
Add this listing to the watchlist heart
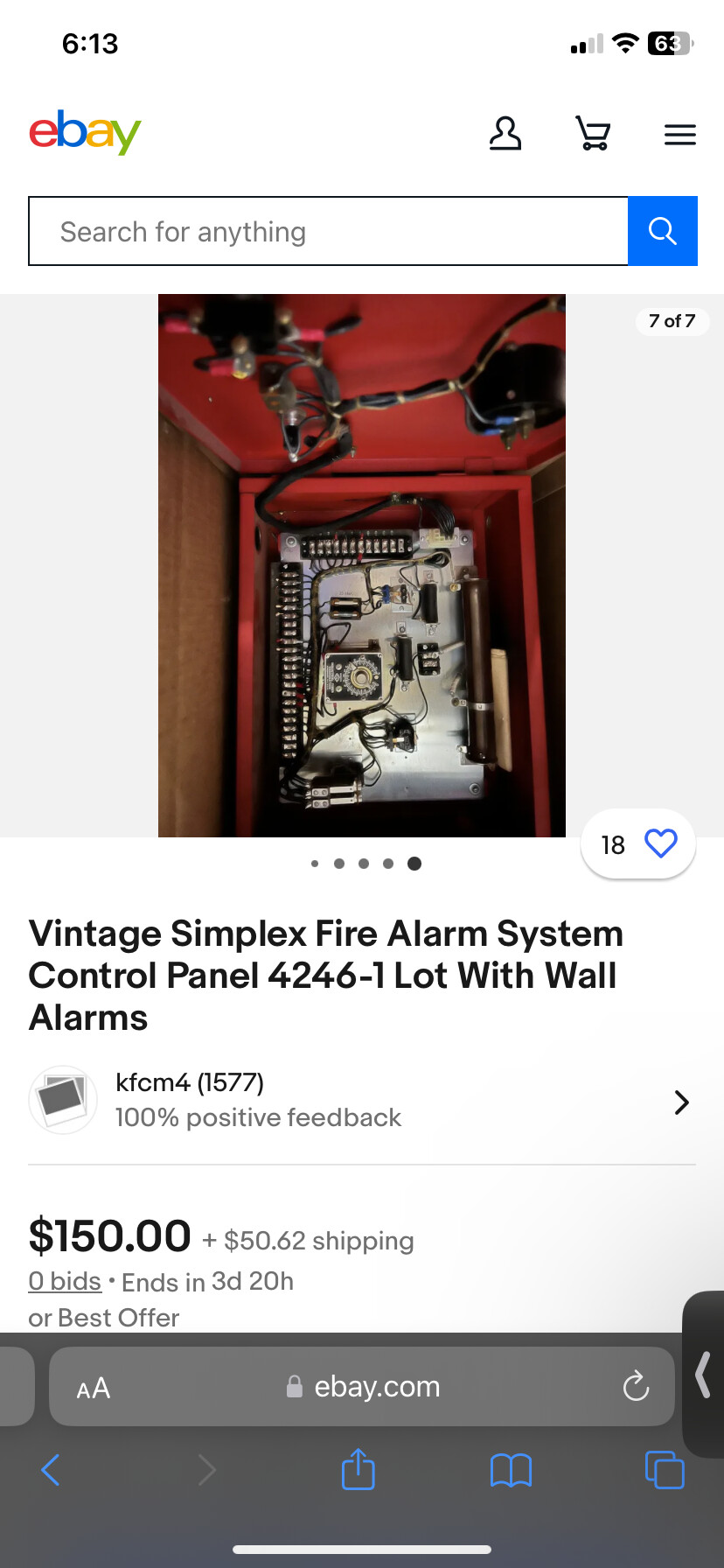(x=660, y=843)
